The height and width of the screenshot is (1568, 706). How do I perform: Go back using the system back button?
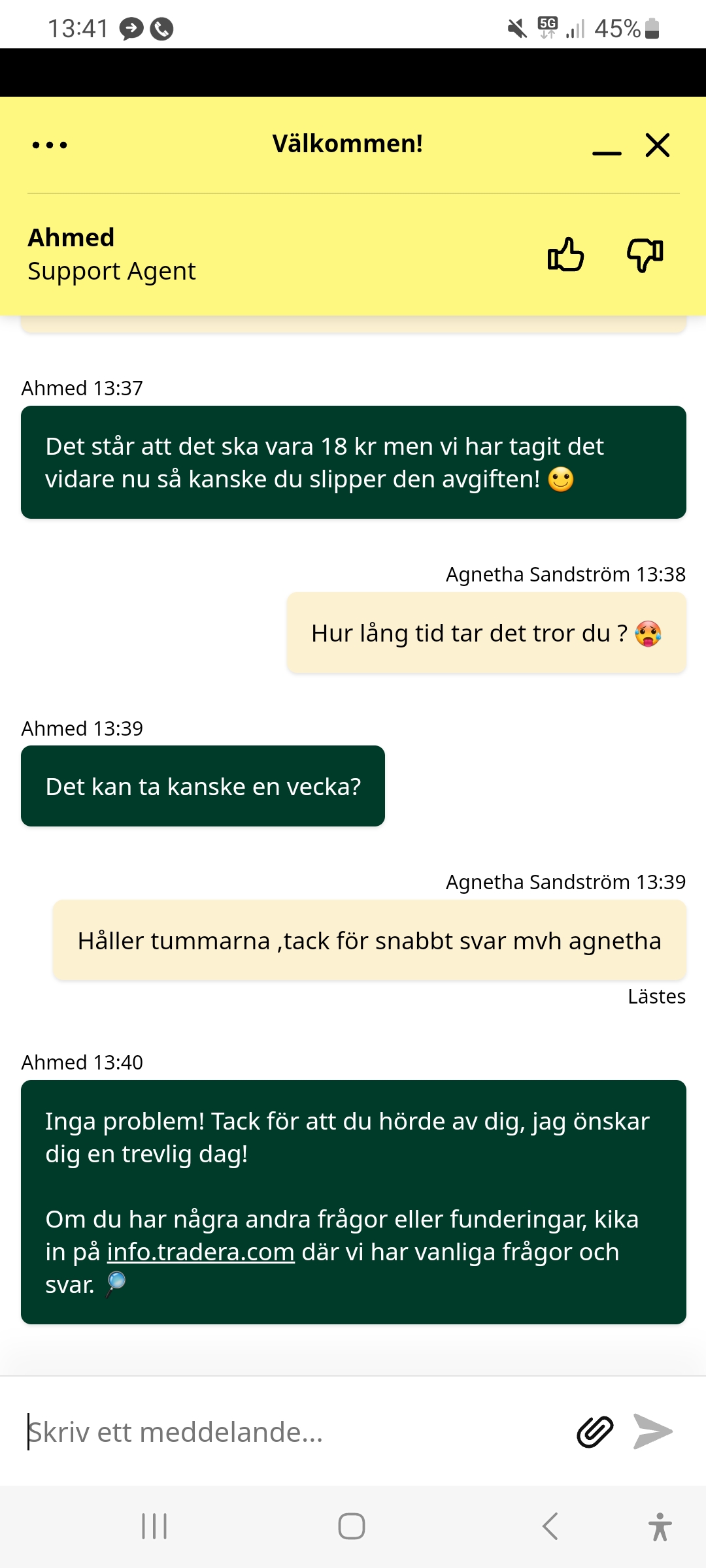(x=550, y=1526)
